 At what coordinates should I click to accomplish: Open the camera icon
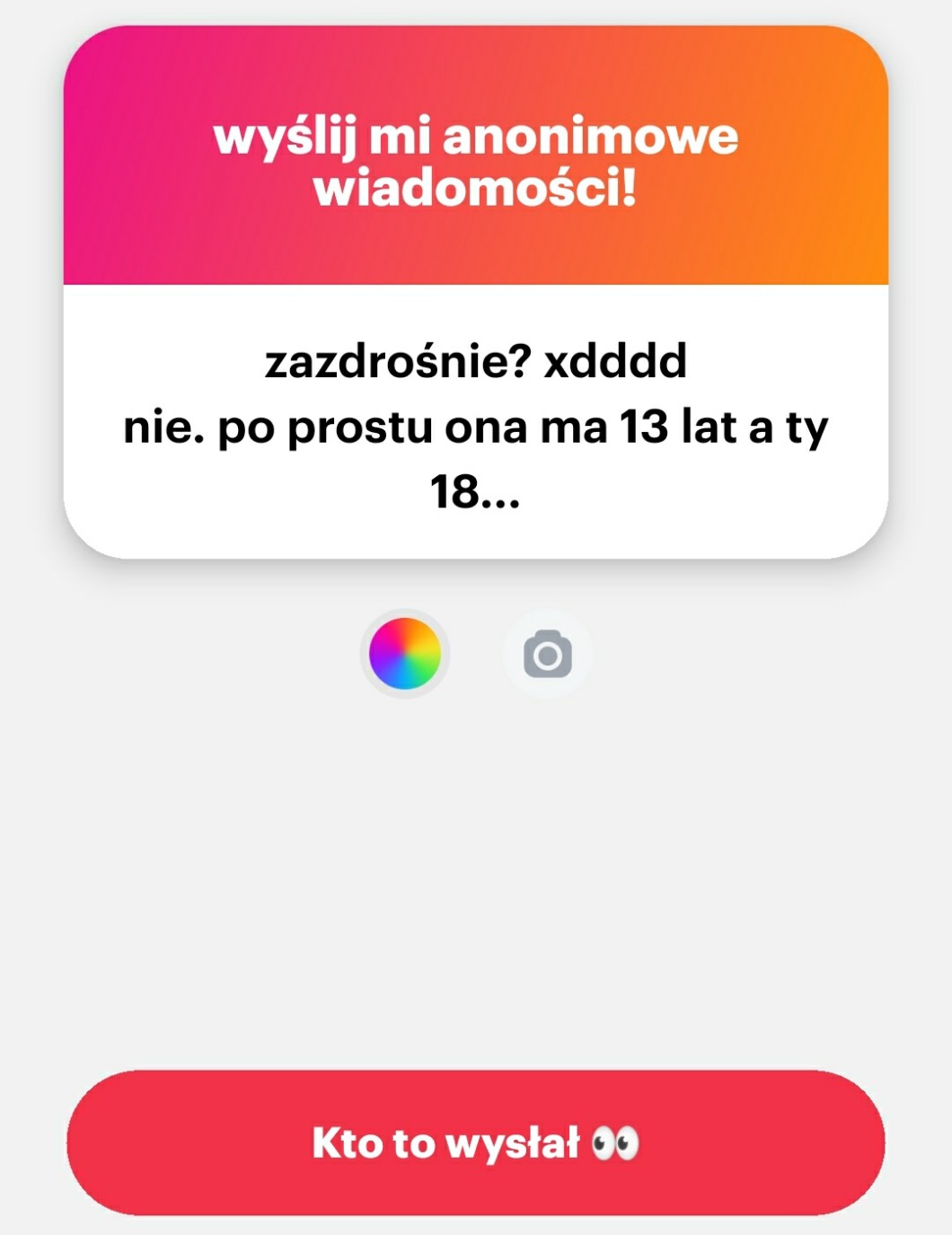pyautogui.click(x=547, y=654)
